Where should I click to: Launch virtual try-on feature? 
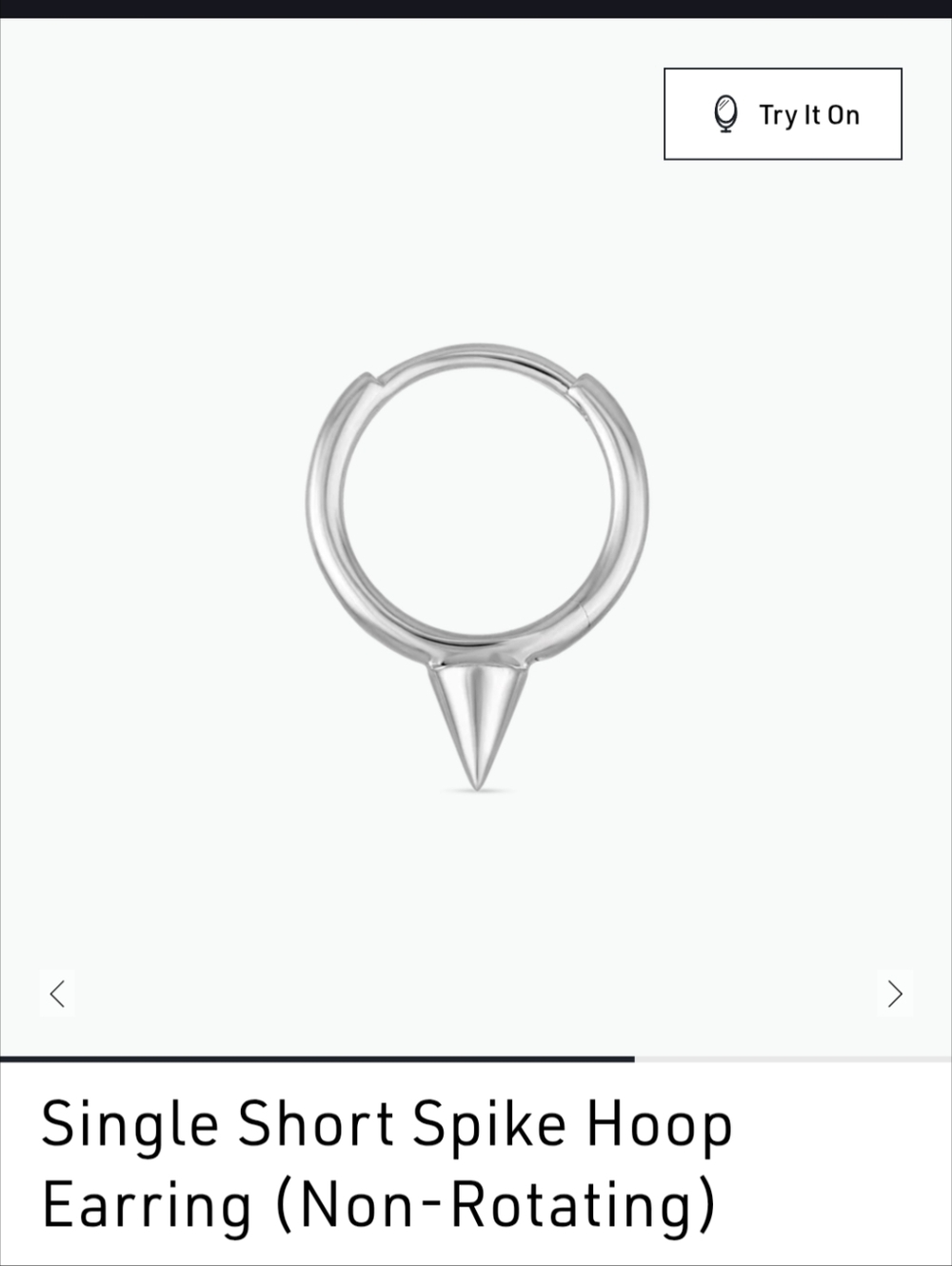pos(783,113)
